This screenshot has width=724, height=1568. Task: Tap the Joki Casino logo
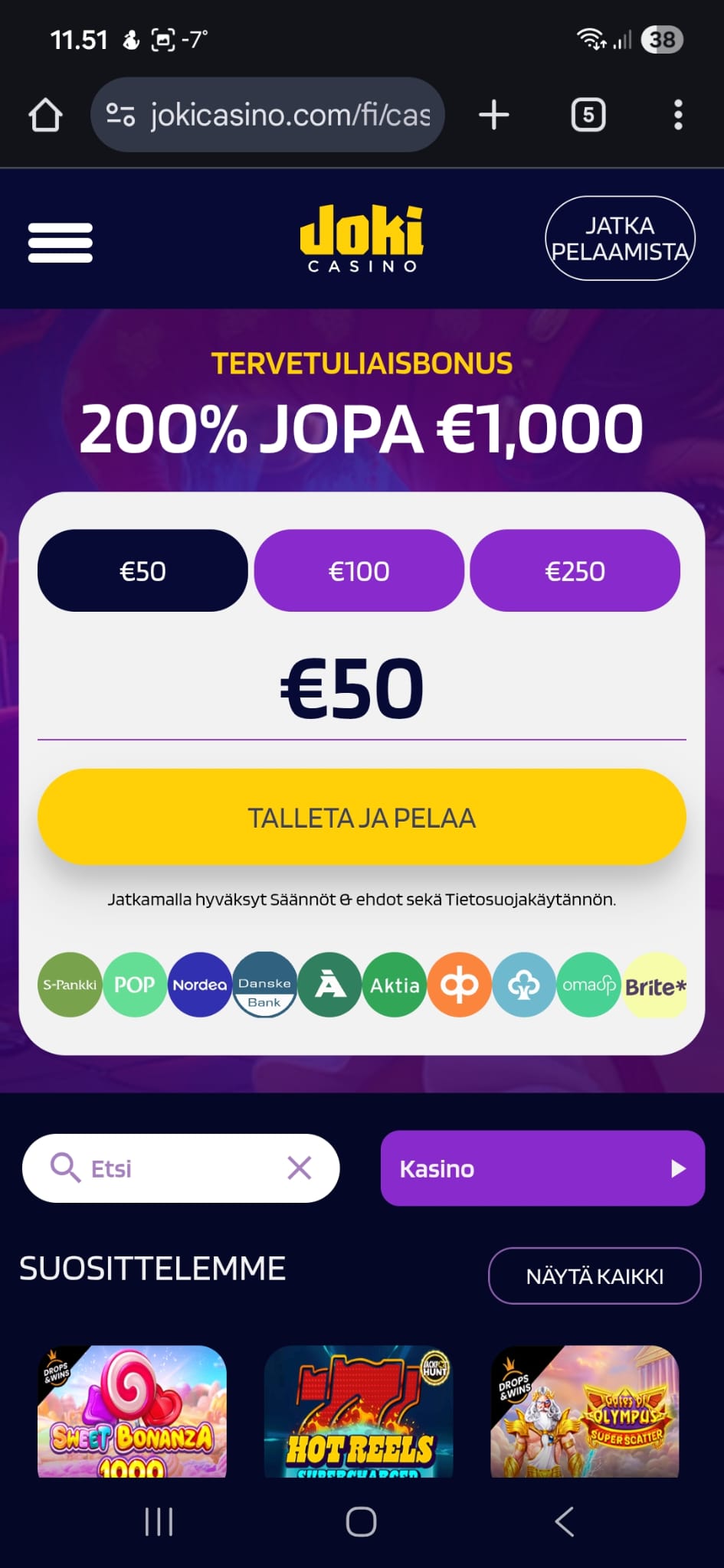pos(361,238)
